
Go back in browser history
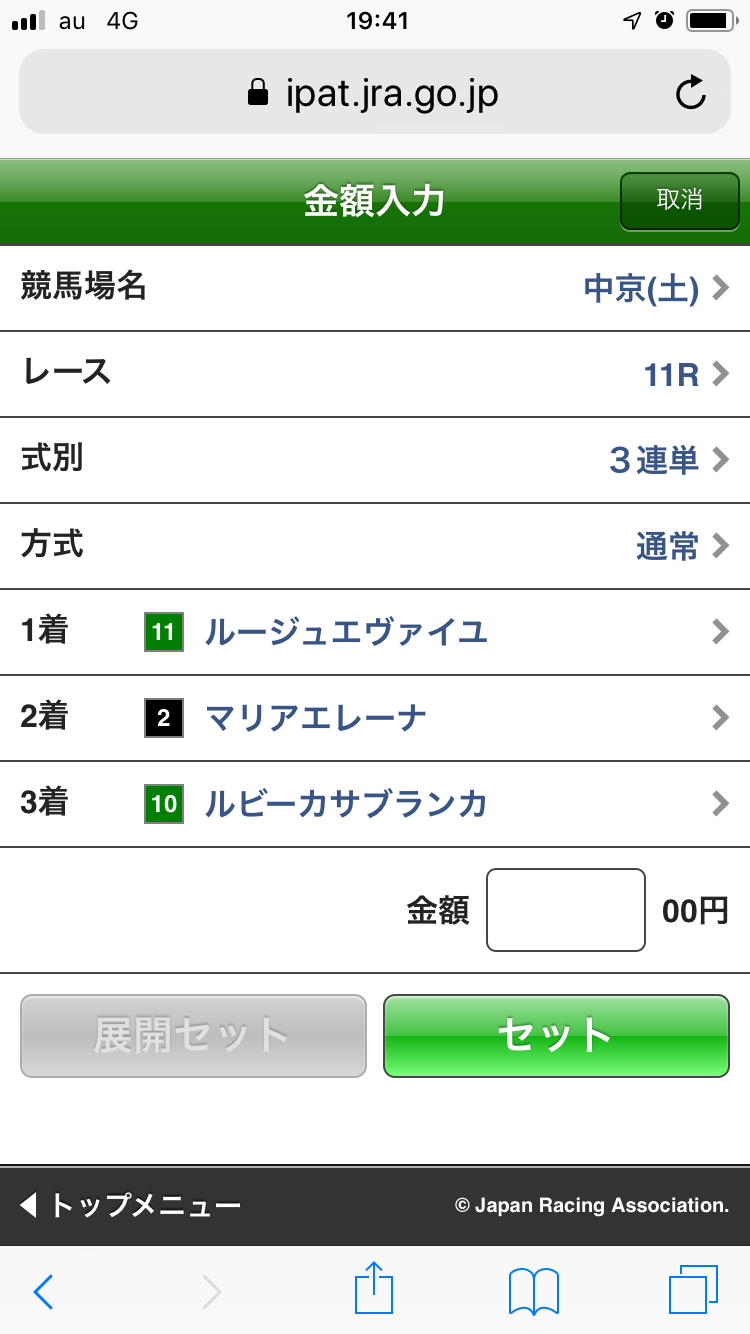pyautogui.click(x=43, y=1291)
